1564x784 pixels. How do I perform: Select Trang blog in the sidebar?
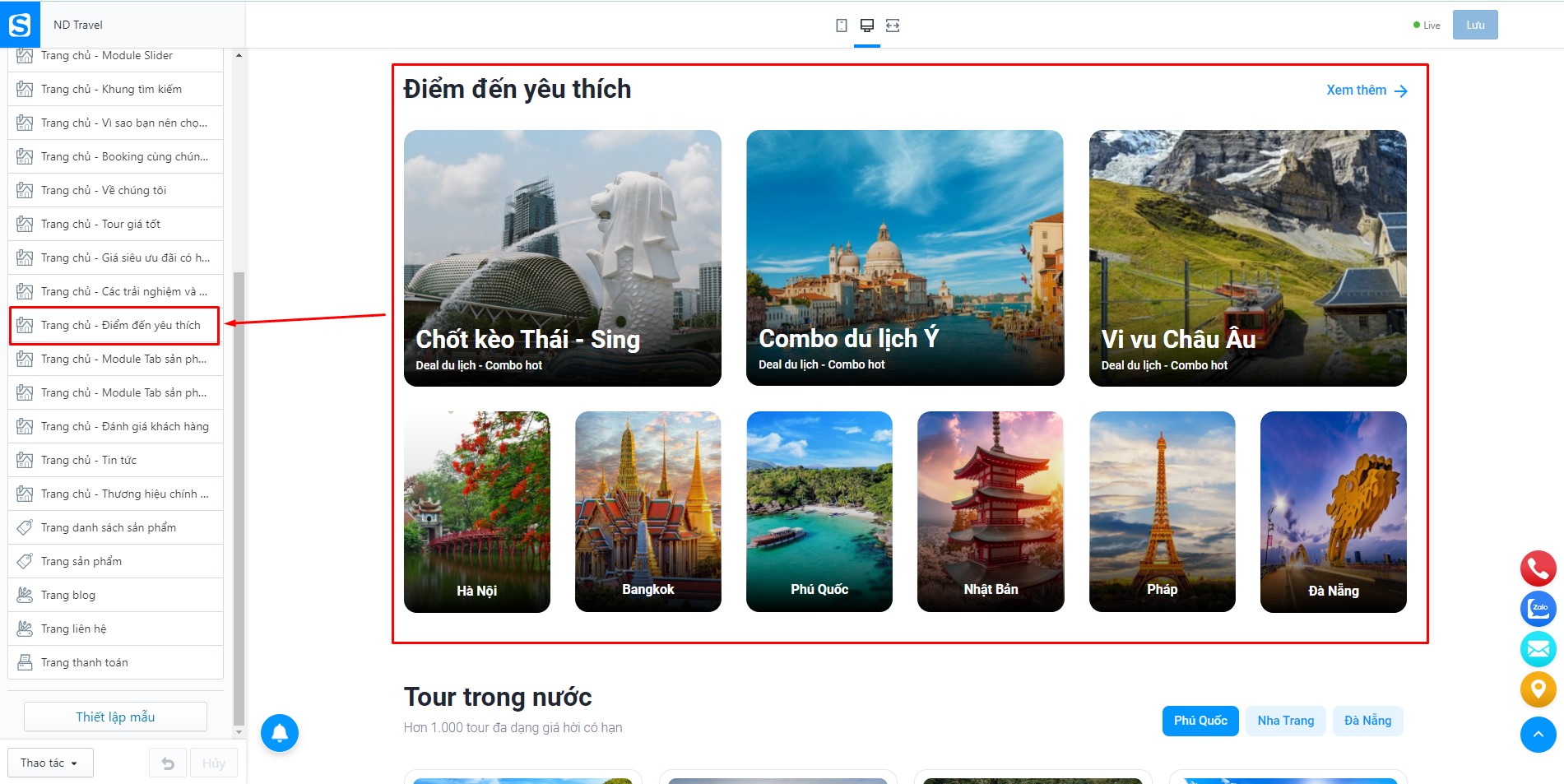click(x=115, y=595)
